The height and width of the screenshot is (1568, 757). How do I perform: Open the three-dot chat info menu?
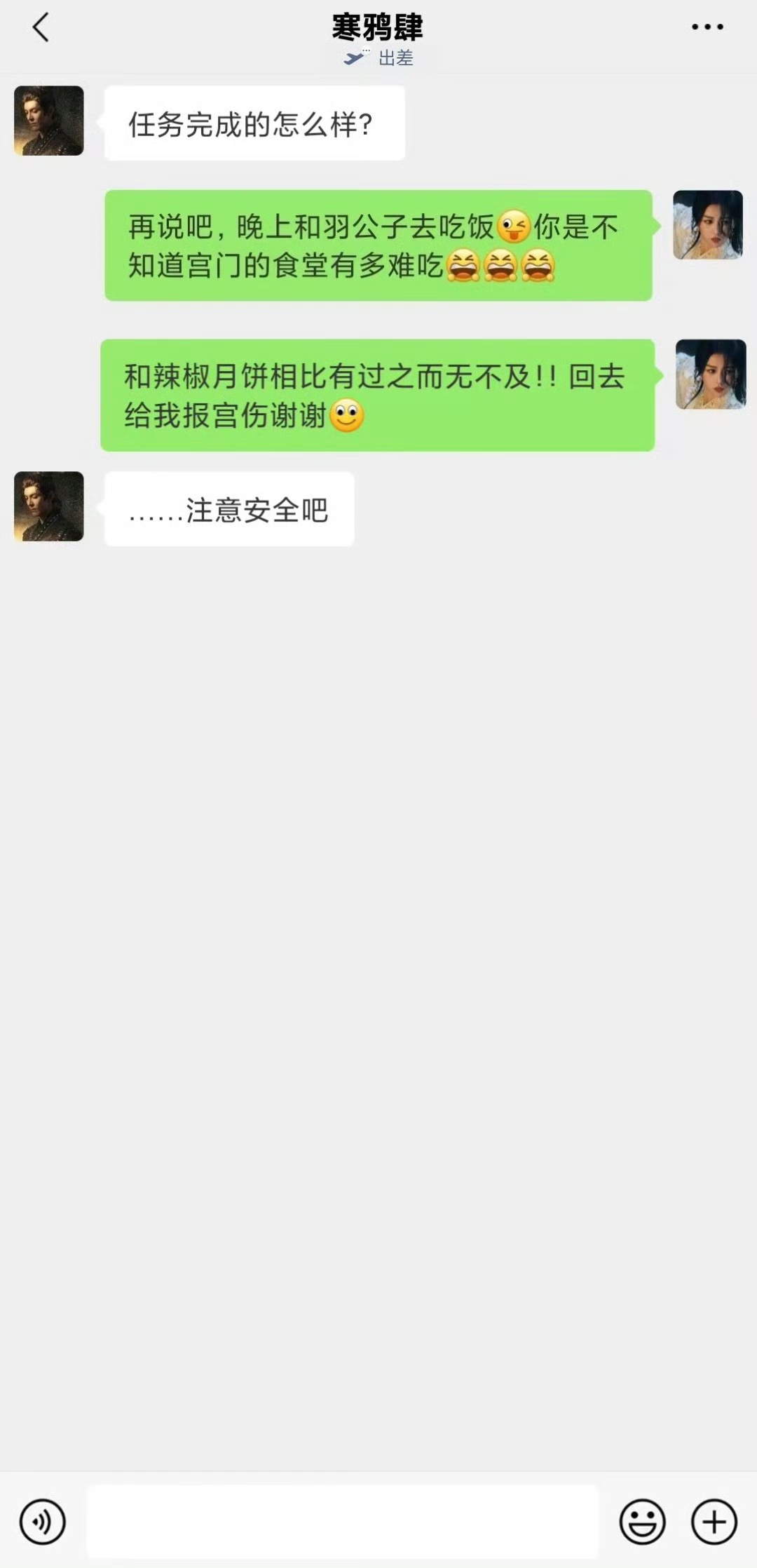707,27
